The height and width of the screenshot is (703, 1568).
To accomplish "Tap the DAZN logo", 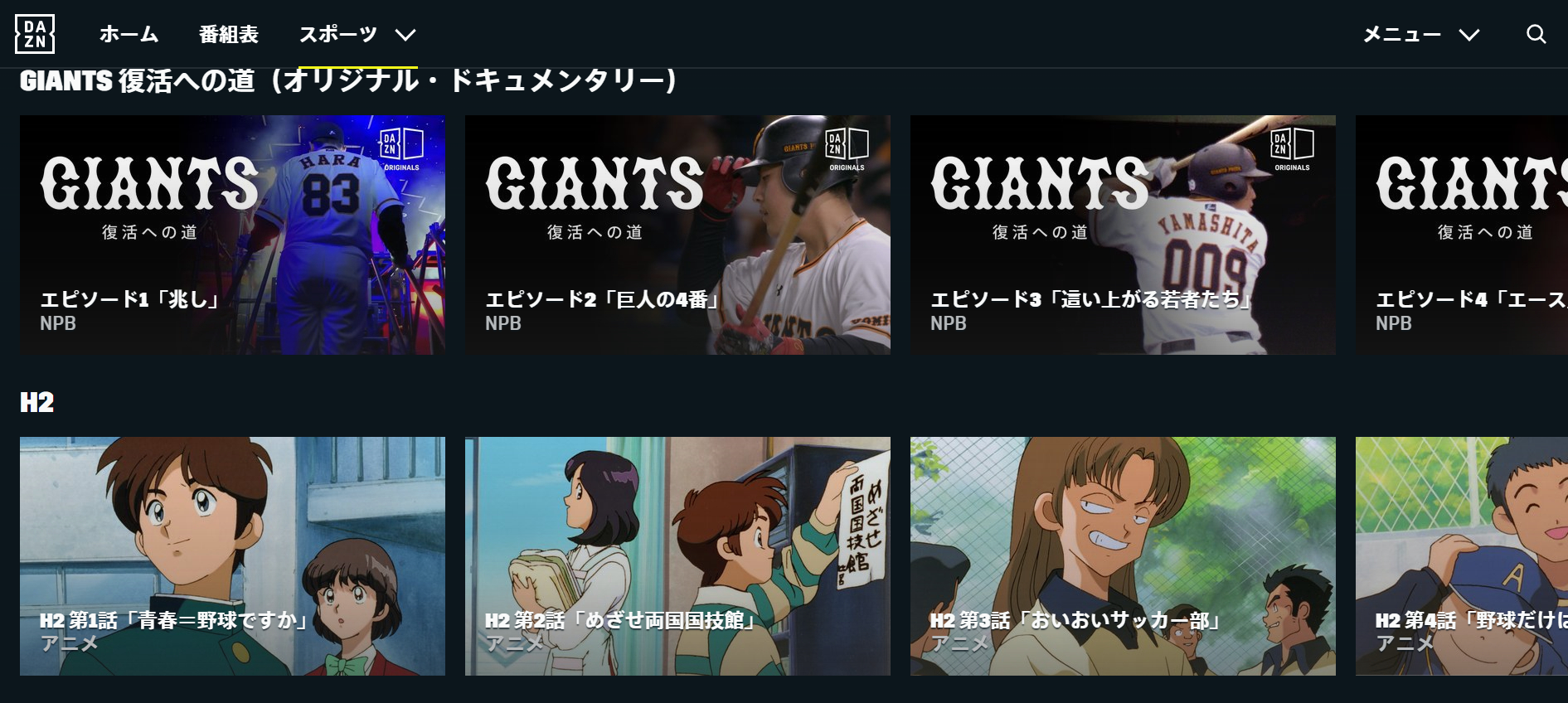I will (35, 34).
